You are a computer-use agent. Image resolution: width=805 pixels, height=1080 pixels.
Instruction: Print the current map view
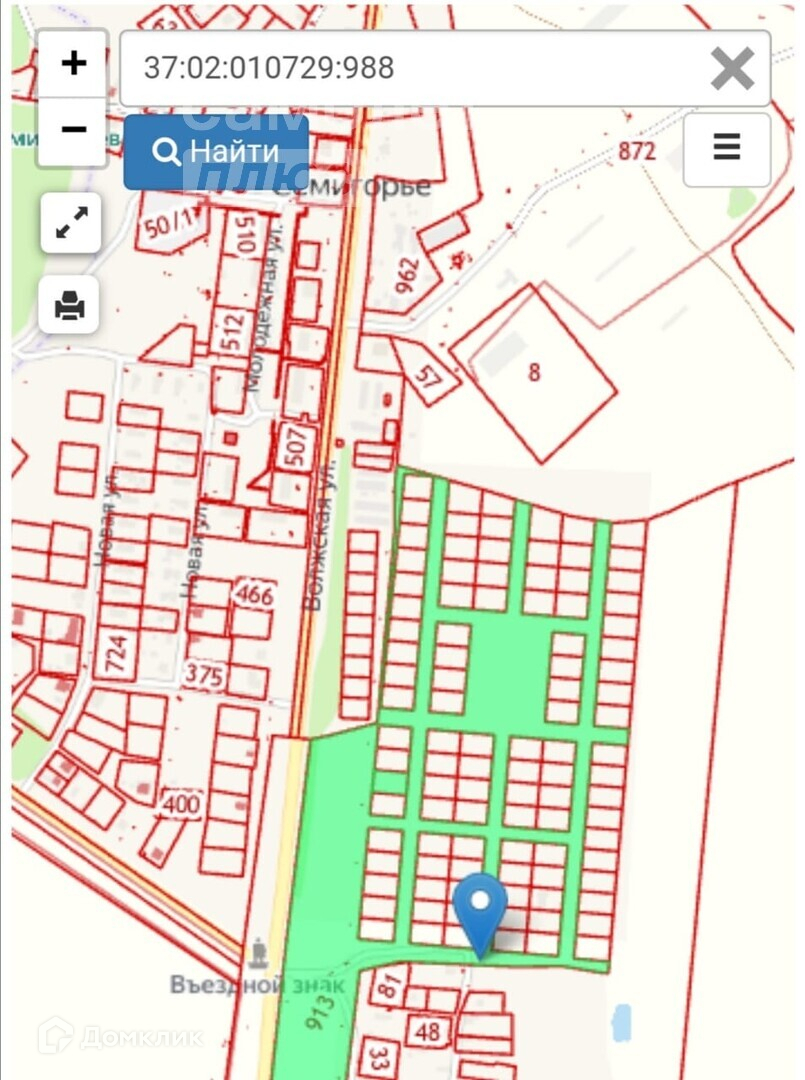tap(70, 304)
